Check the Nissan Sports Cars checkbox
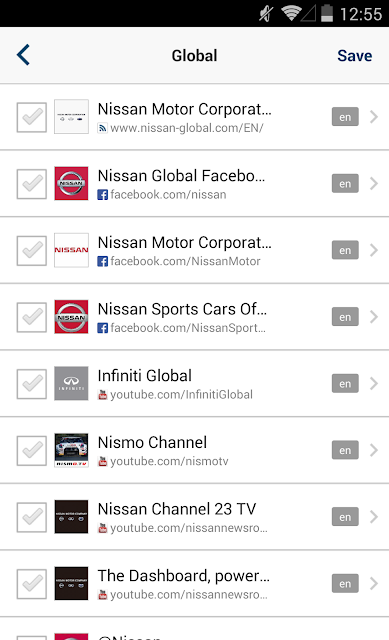 click(x=31, y=317)
